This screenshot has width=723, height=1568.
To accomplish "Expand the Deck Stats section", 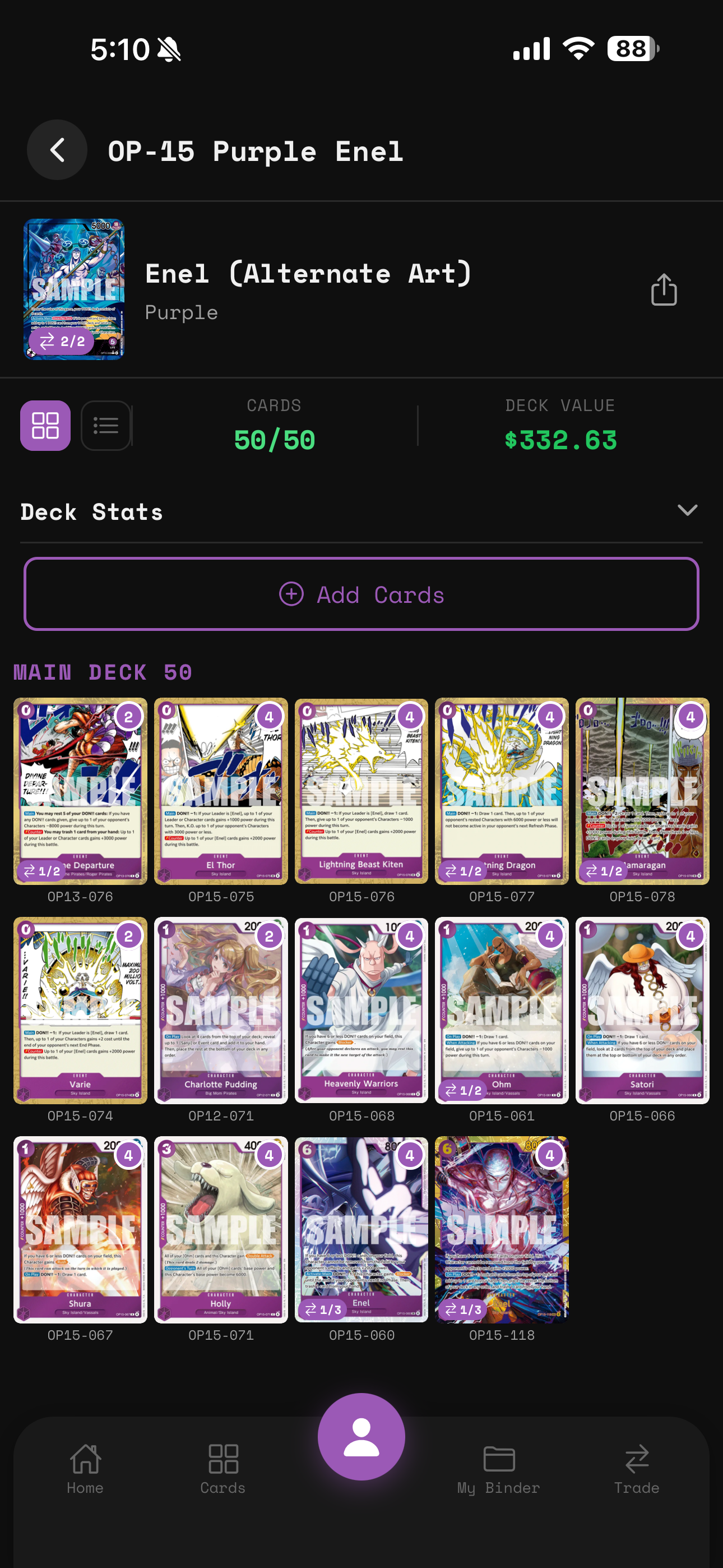I will (687, 511).
